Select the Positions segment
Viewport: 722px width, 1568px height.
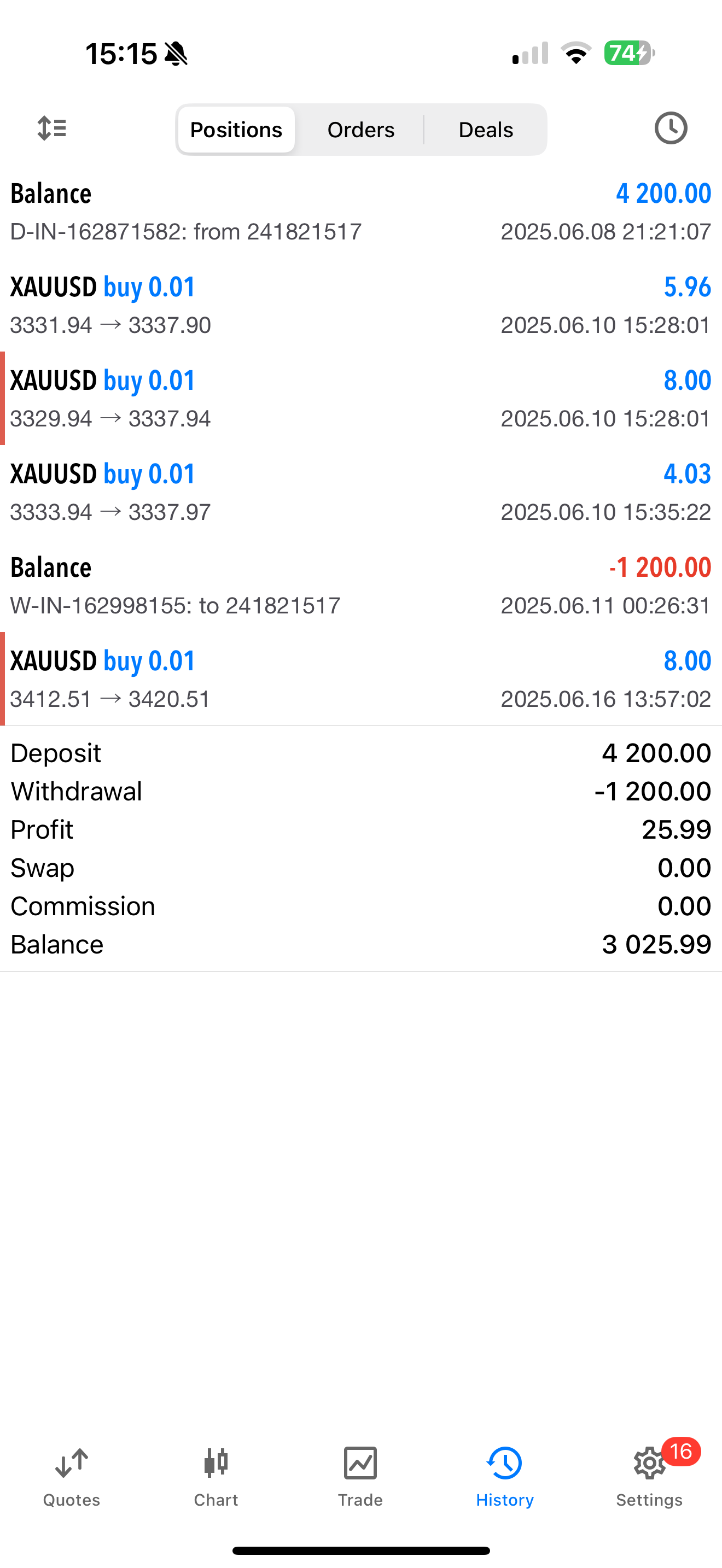coord(236,130)
